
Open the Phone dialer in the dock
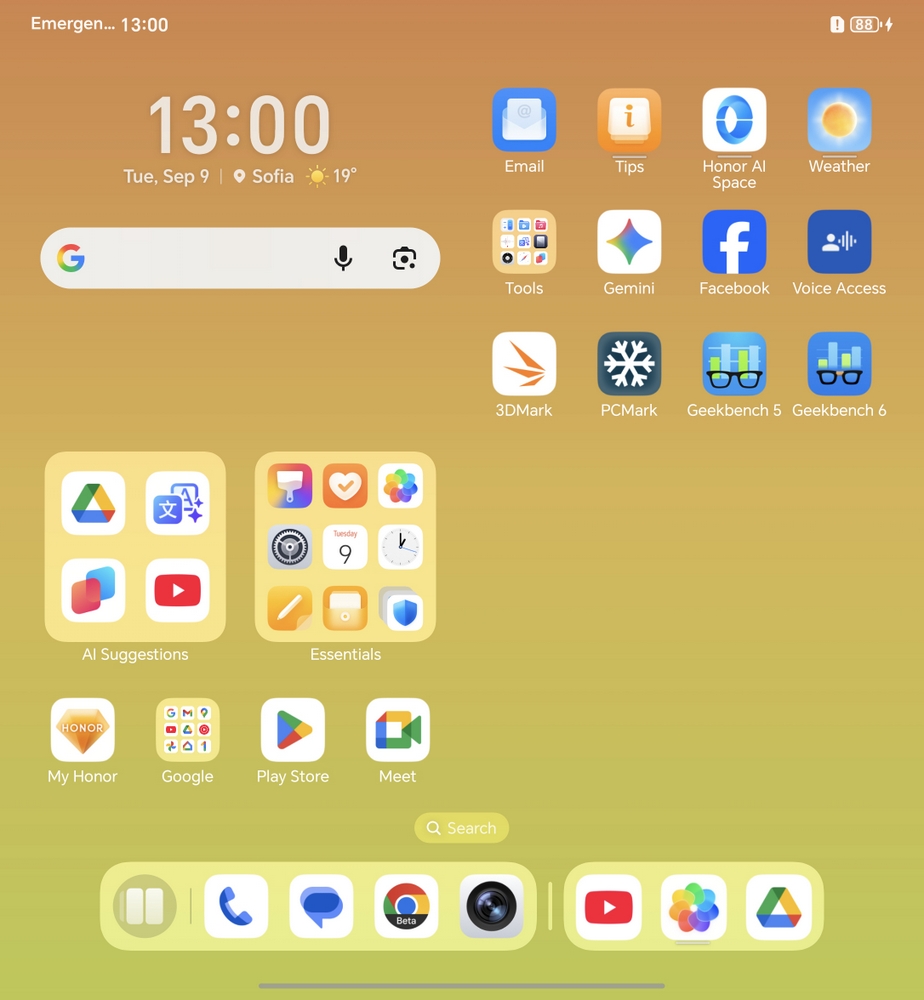[x=236, y=907]
